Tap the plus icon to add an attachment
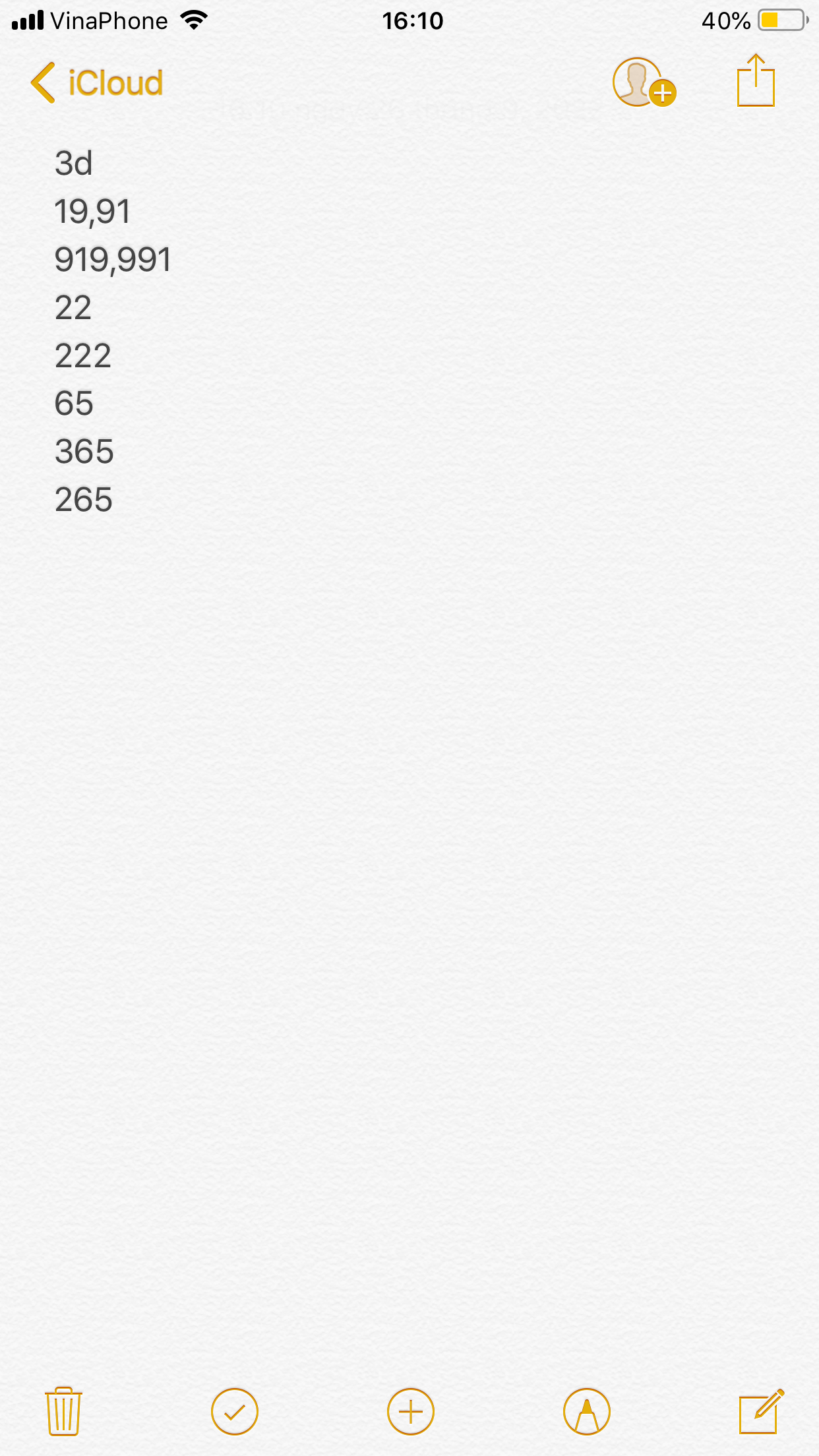819x1456 pixels. 411,1412
